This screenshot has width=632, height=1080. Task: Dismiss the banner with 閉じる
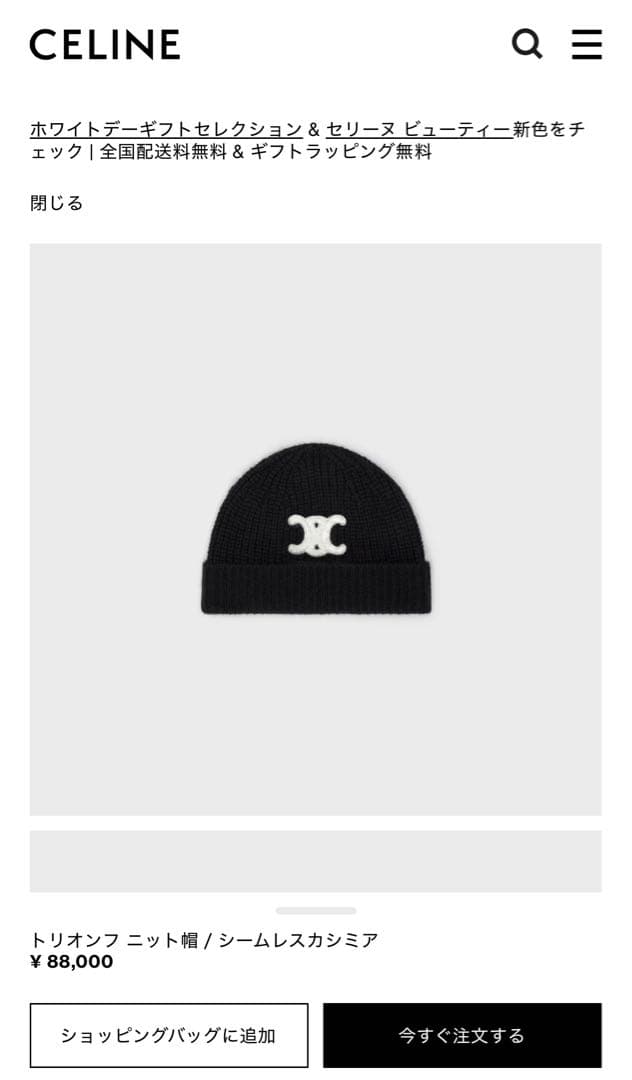[57, 203]
